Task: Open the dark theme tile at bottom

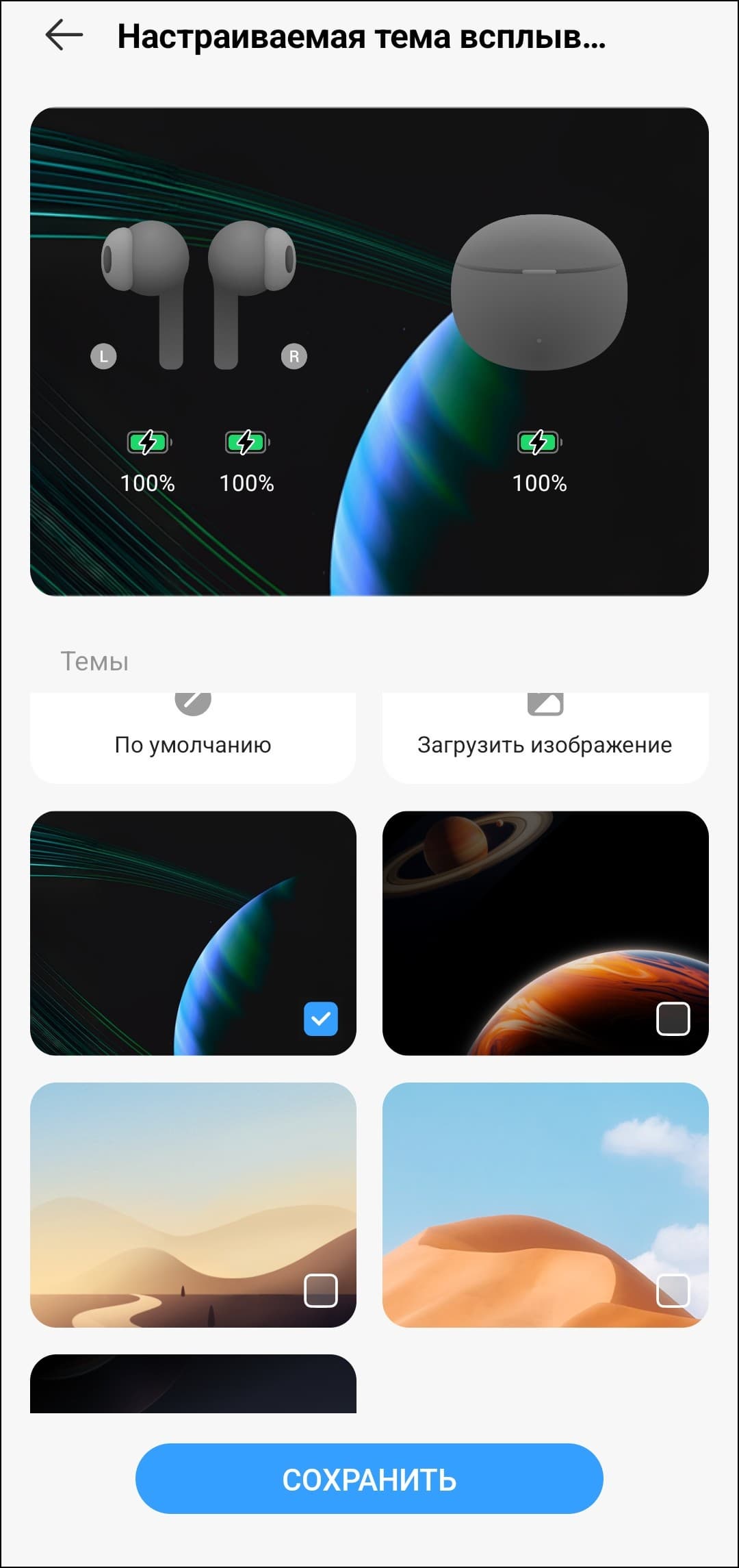Action: click(193, 1383)
